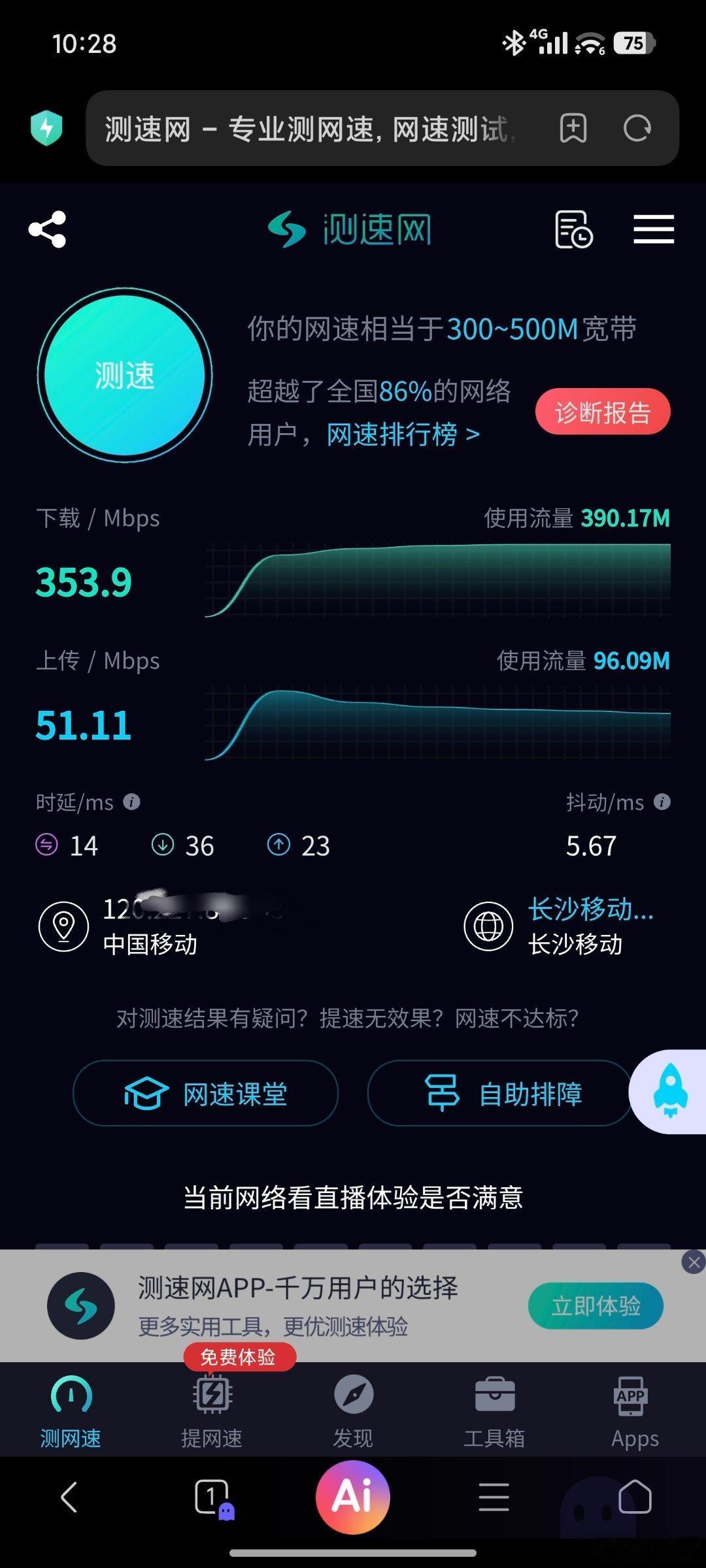Tap the location pin icon beside 中国移动
Image resolution: width=706 pixels, height=1568 pixels.
tap(63, 926)
